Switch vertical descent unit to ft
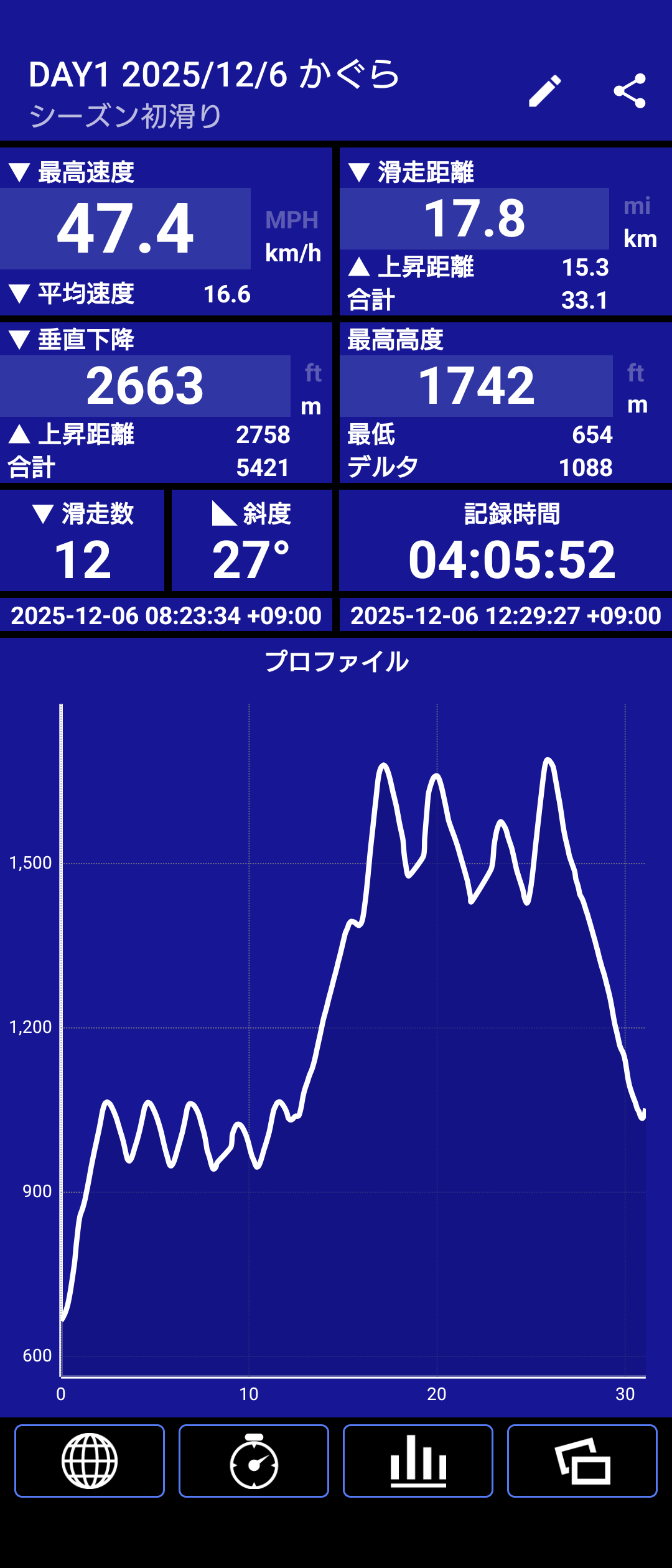This screenshot has width=672, height=1568. click(x=313, y=373)
